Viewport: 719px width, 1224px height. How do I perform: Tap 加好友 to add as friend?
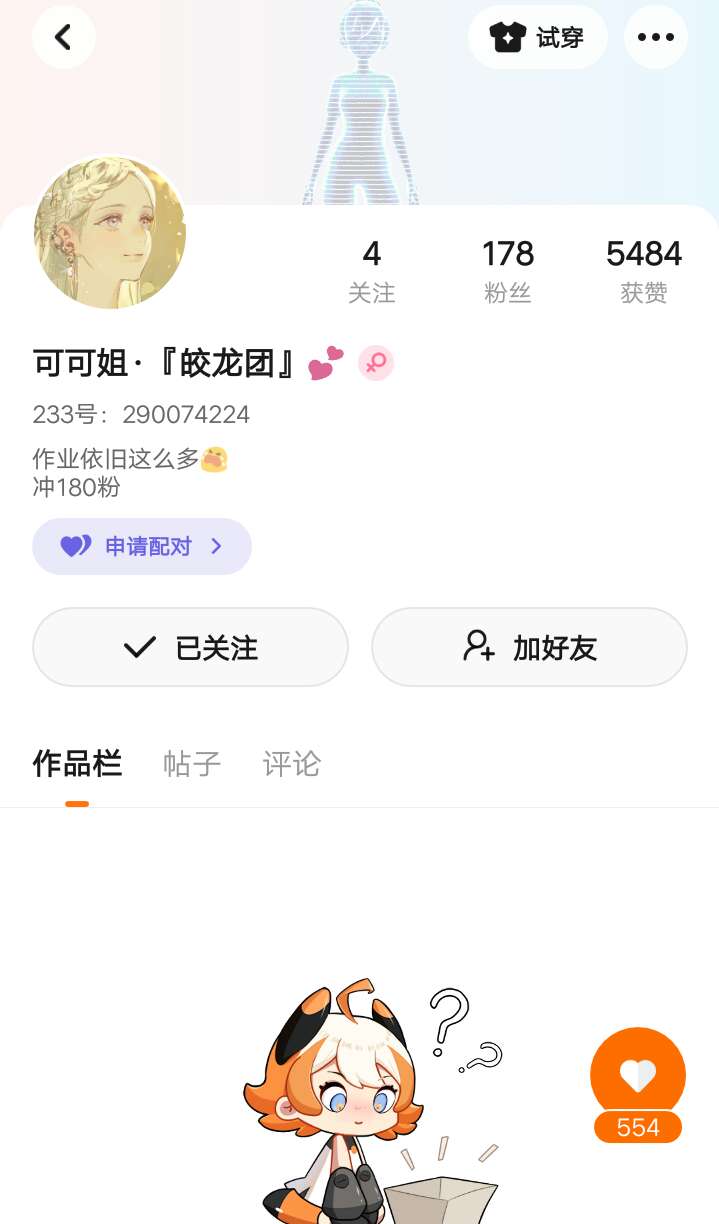tap(529, 647)
